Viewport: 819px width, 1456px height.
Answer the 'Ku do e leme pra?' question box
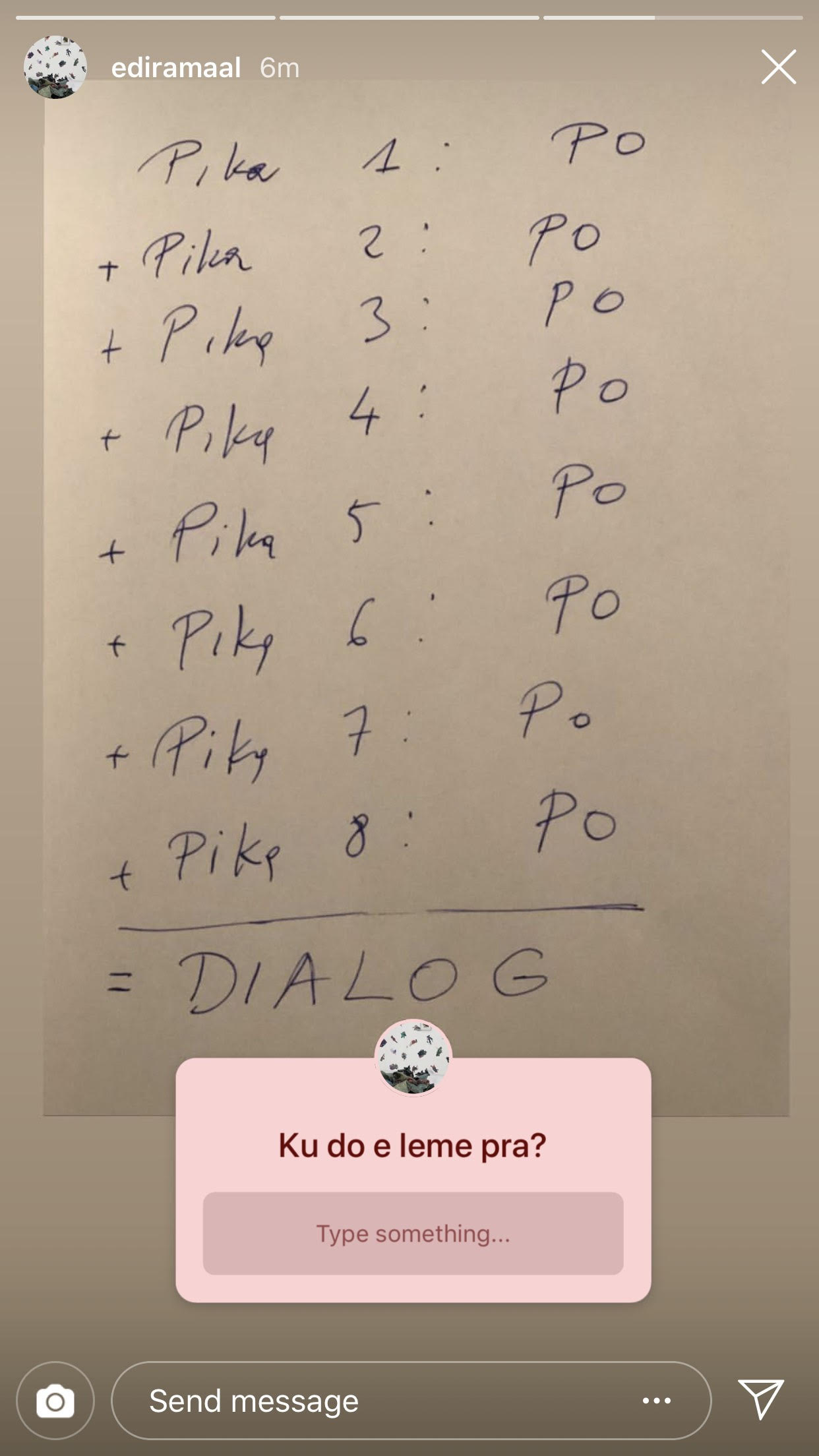[x=413, y=1233]
